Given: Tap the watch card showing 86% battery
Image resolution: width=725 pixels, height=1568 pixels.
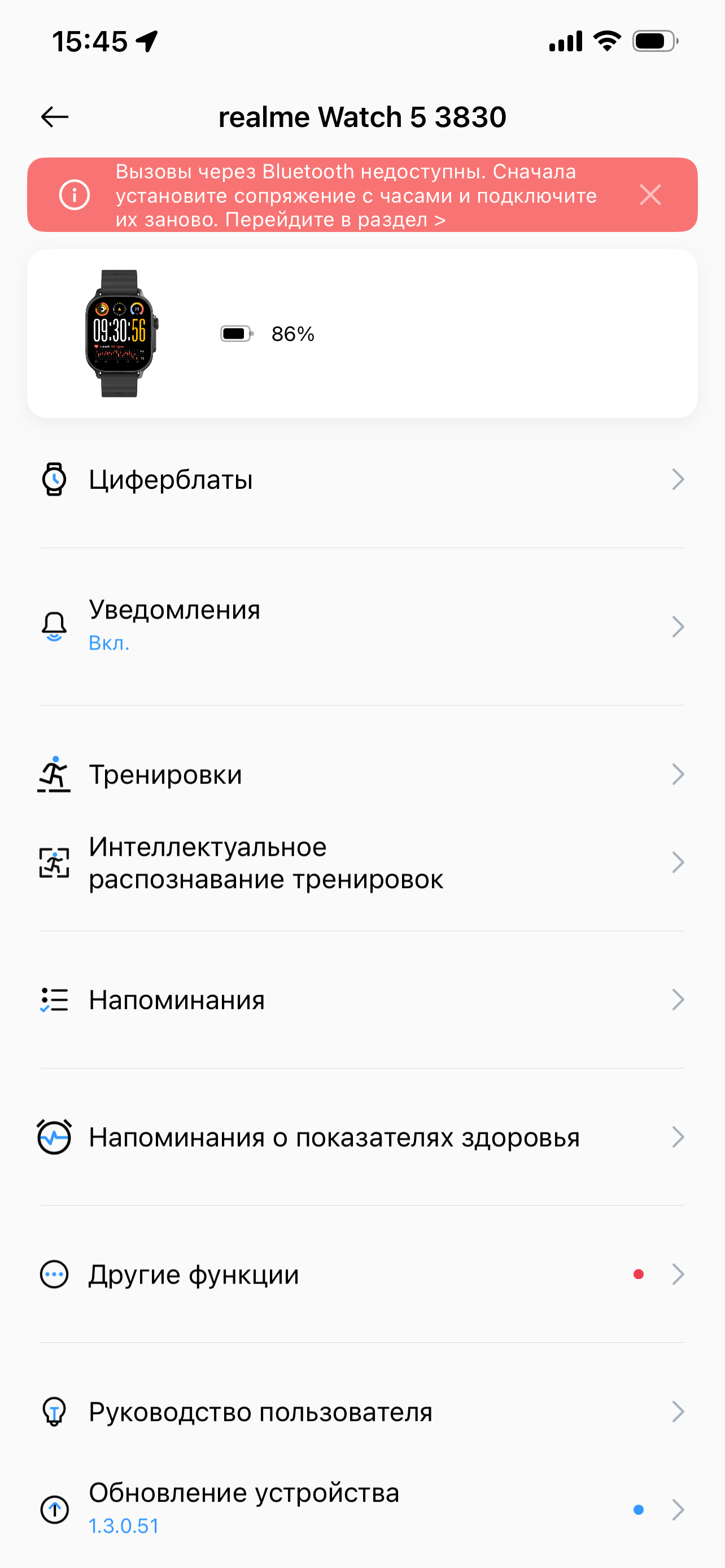Looking at the screenshot, I should coord(361,334).
